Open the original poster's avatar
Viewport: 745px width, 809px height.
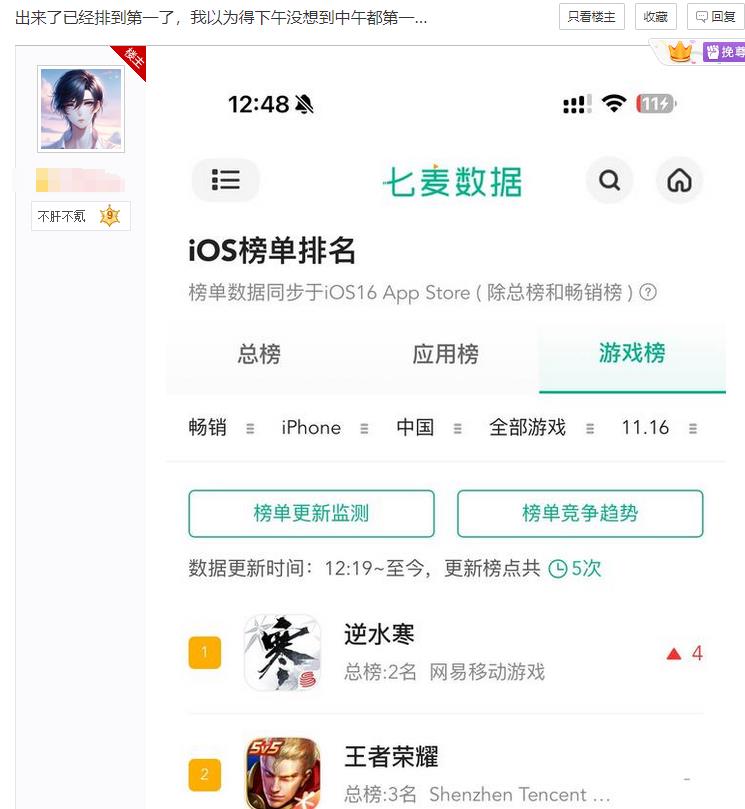coord(81,109)
